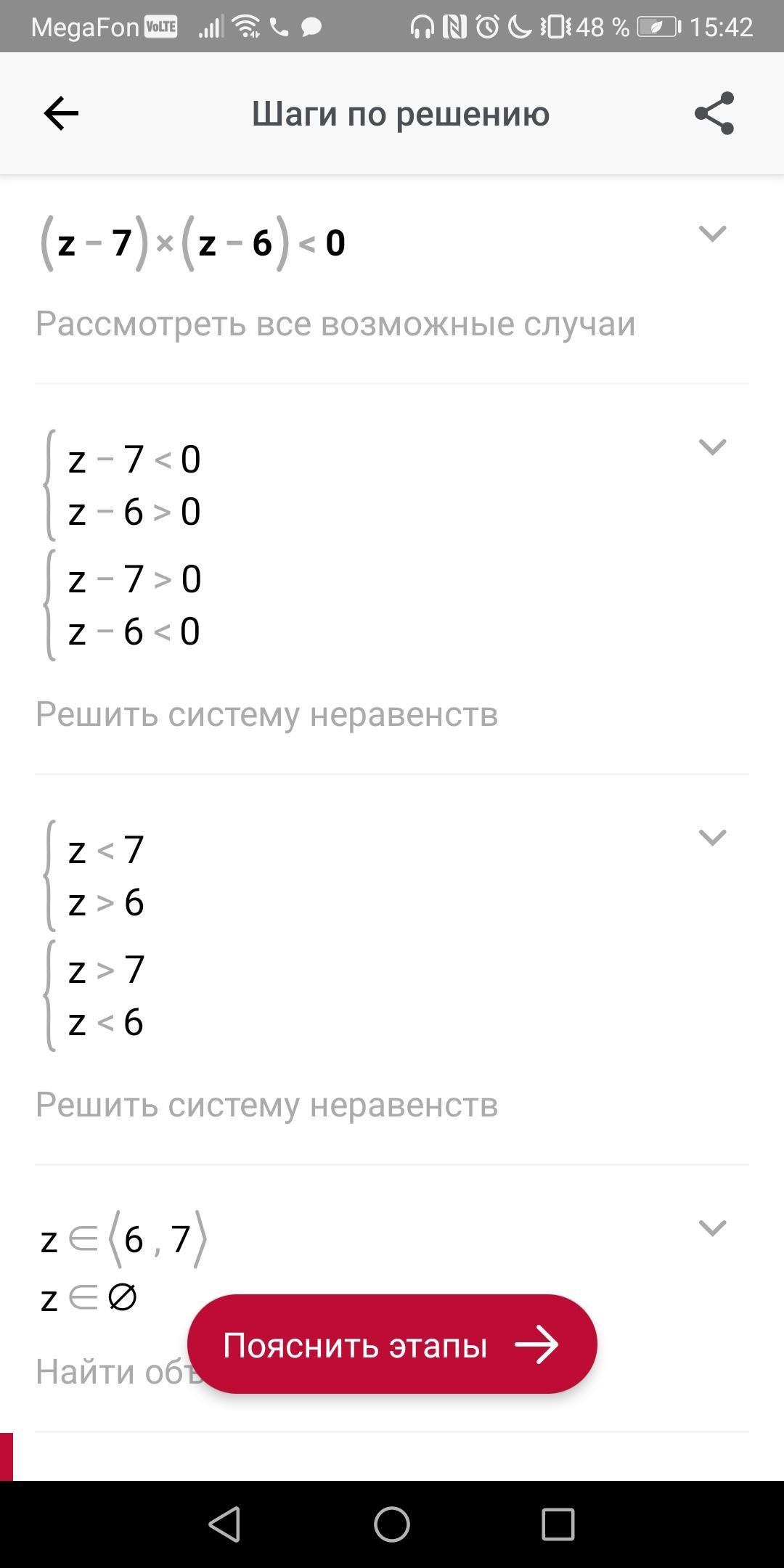Expand the (z − 7)×(z − 6) < 0 step

coord(711,234)
